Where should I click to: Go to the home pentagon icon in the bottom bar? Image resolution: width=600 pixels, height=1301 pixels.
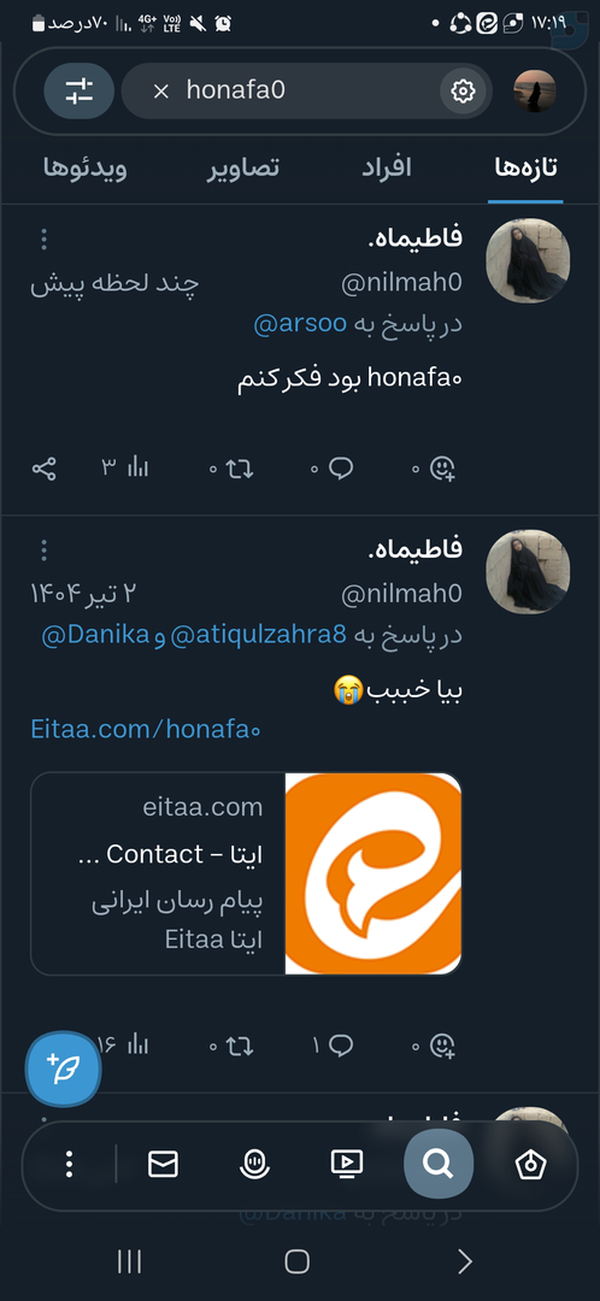coord(530,1164)
